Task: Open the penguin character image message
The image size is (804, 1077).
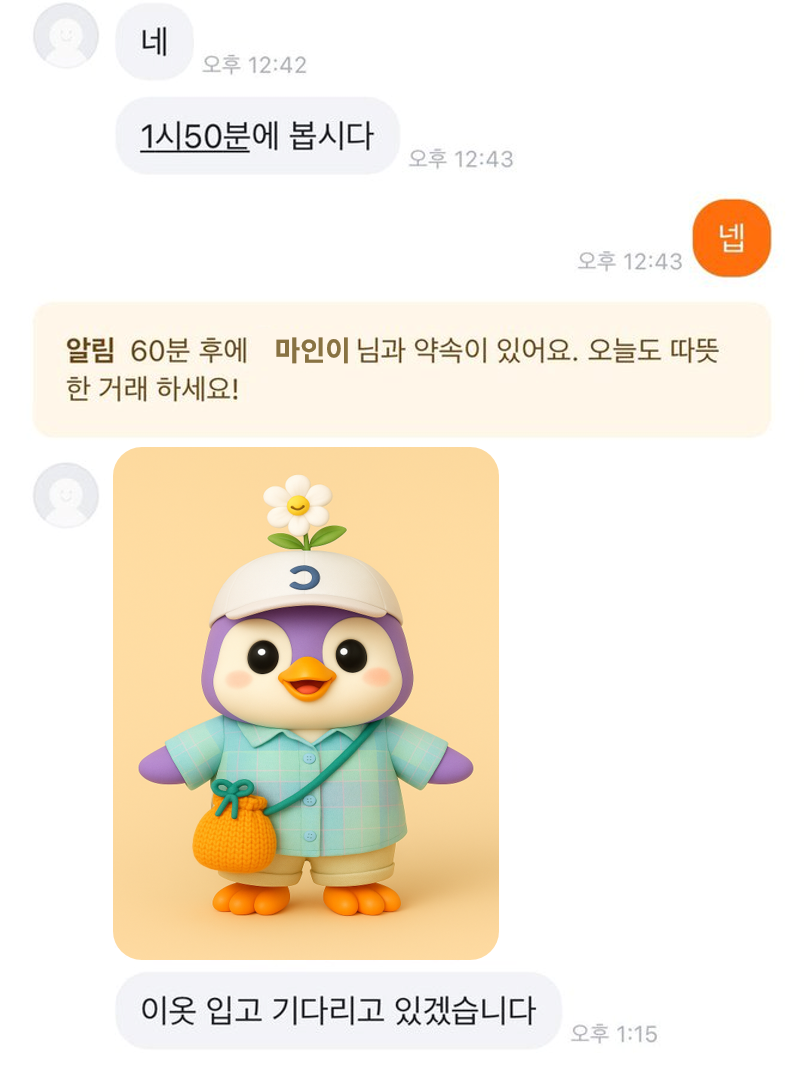Action: 305,703
